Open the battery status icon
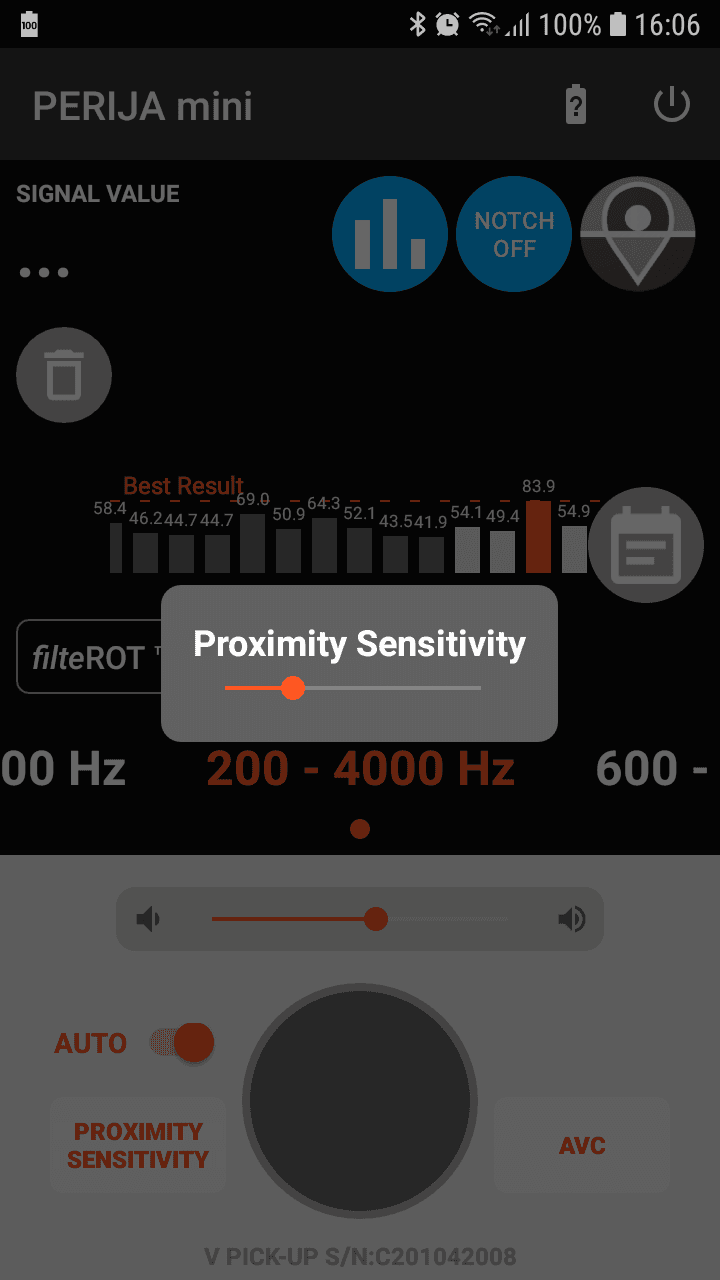 576,105
